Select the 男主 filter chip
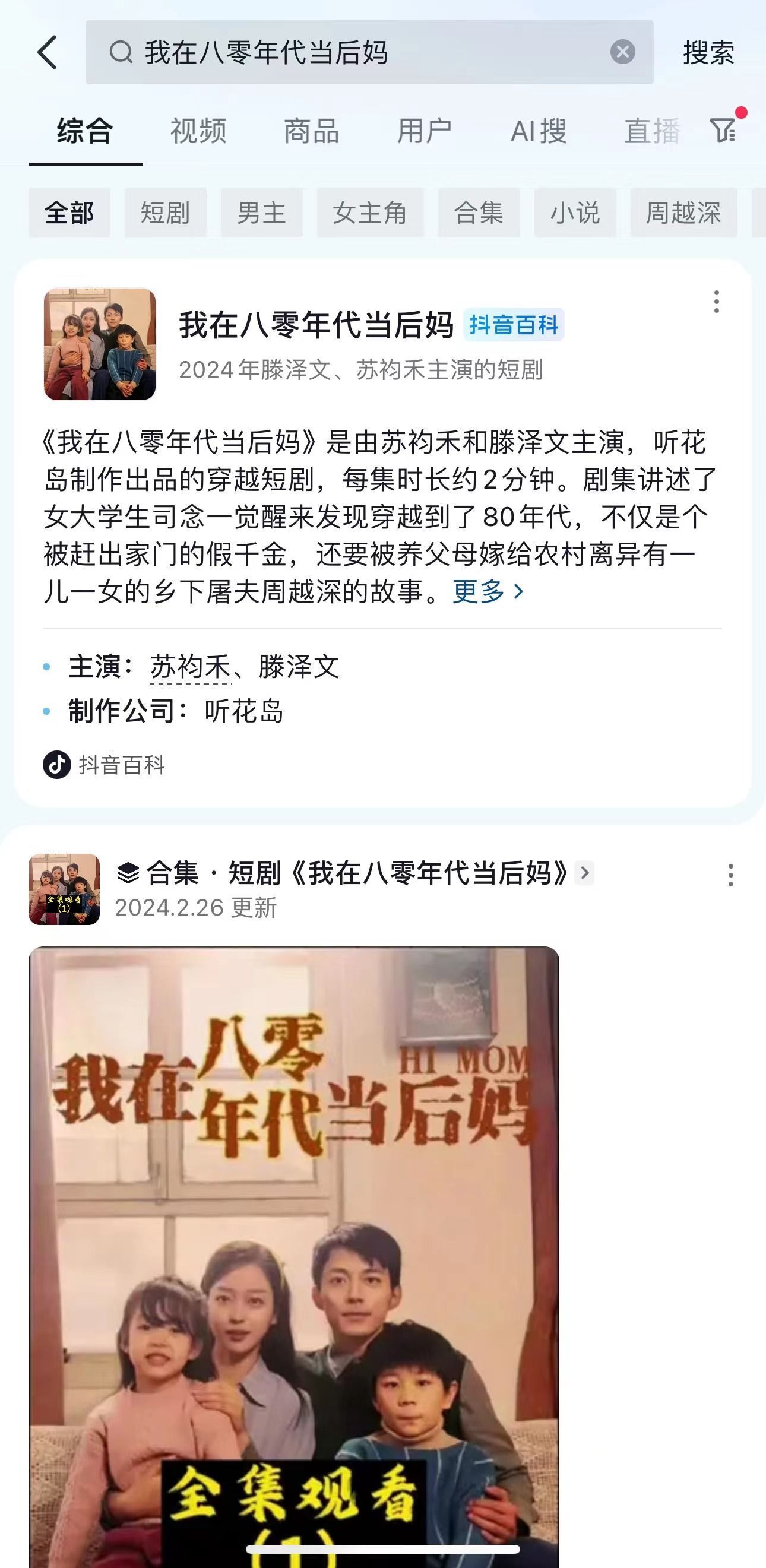The width and height of the screenshot is (766, 1568). 261,213
